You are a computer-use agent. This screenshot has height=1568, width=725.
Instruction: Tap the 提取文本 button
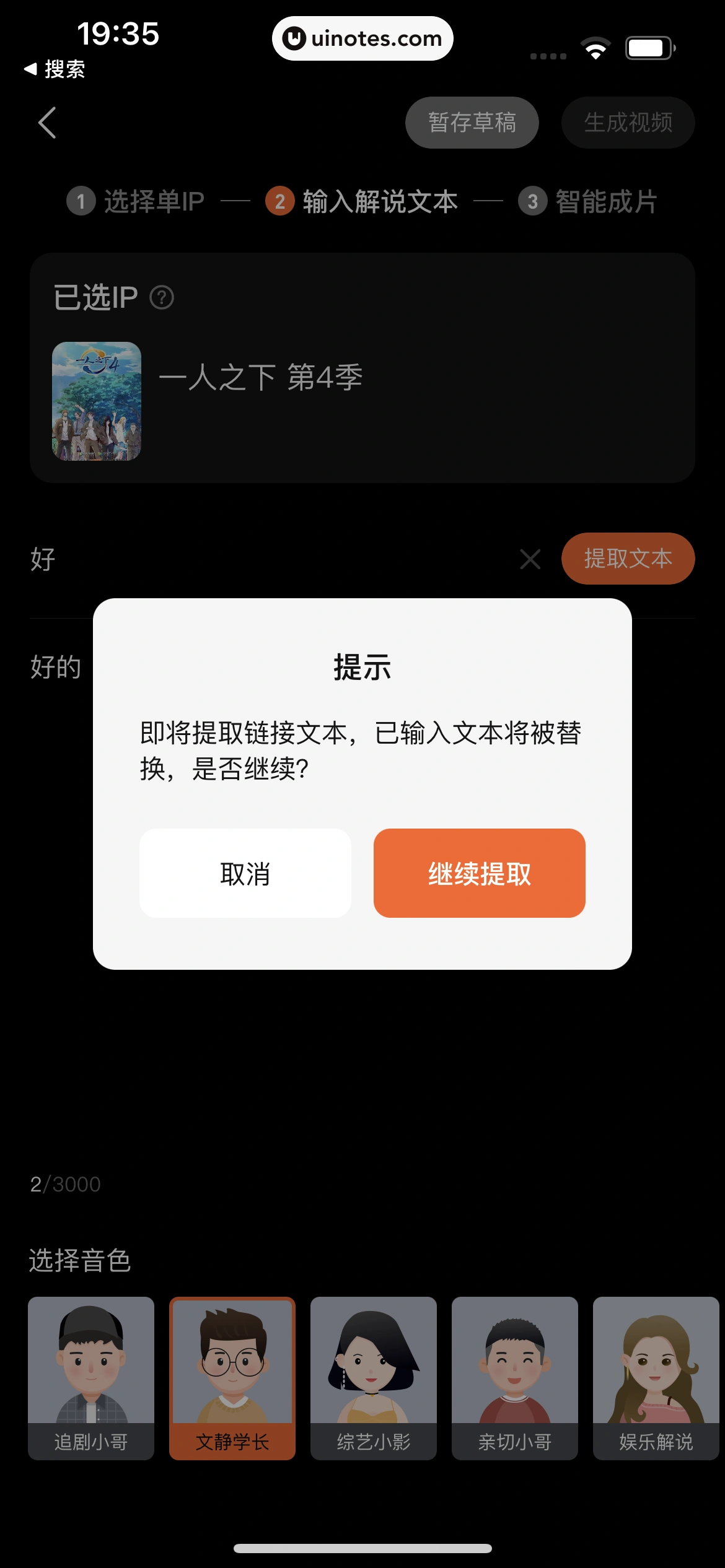[628, 559]
